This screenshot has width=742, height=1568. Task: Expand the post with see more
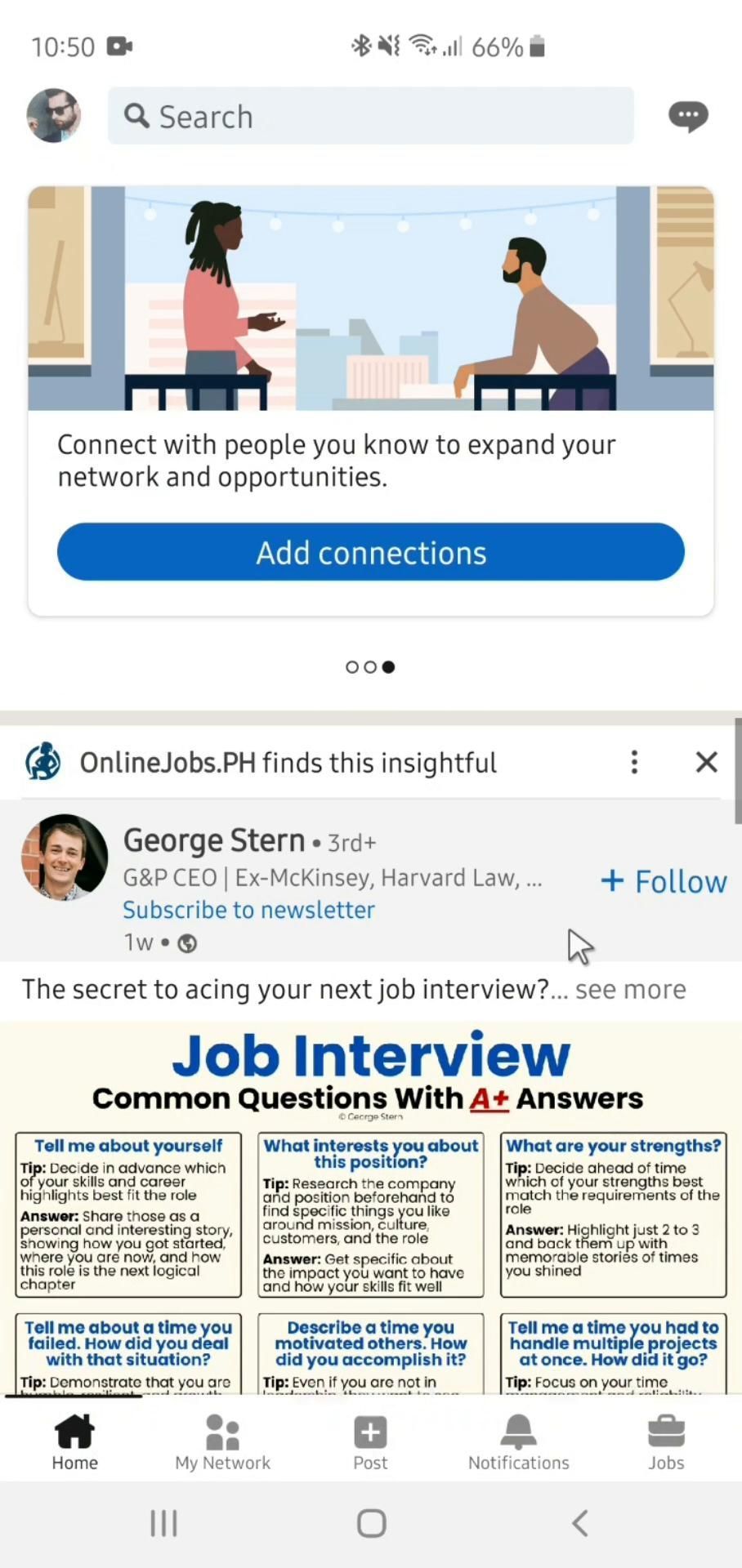tap(630, 989)
